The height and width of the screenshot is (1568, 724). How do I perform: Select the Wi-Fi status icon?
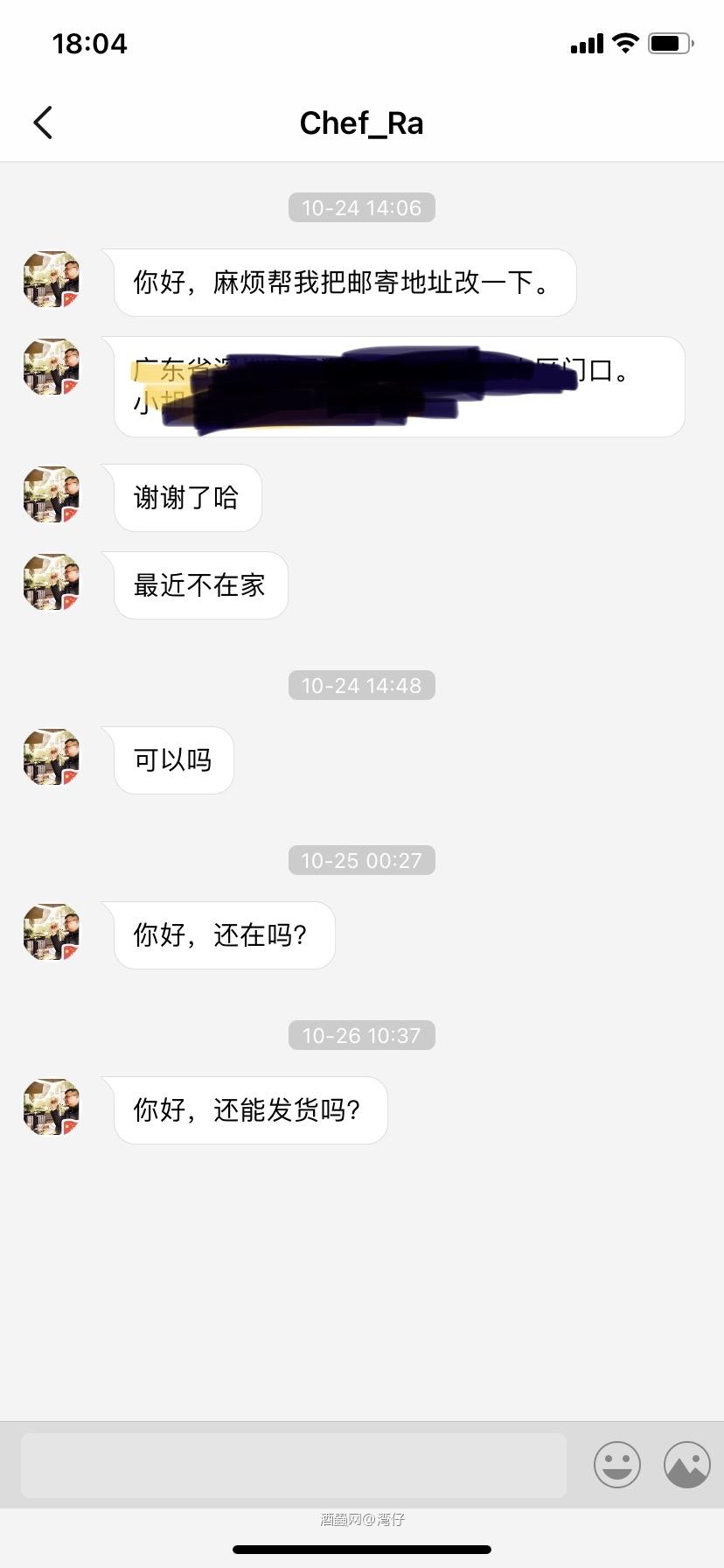tap(624, 42)
